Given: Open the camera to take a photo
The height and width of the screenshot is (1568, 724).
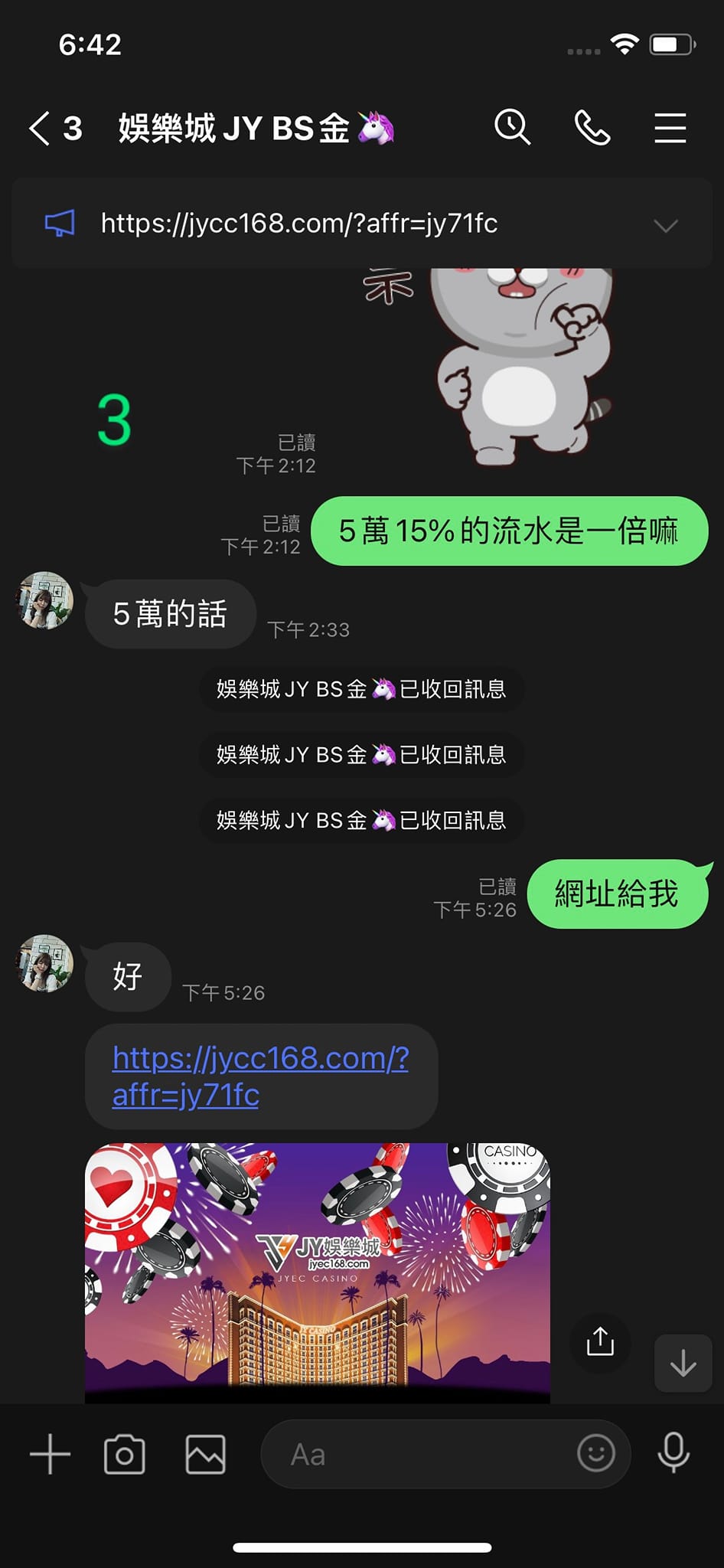Looking at the screenshot, I should pyautogui.click(x=124, y=1454).
